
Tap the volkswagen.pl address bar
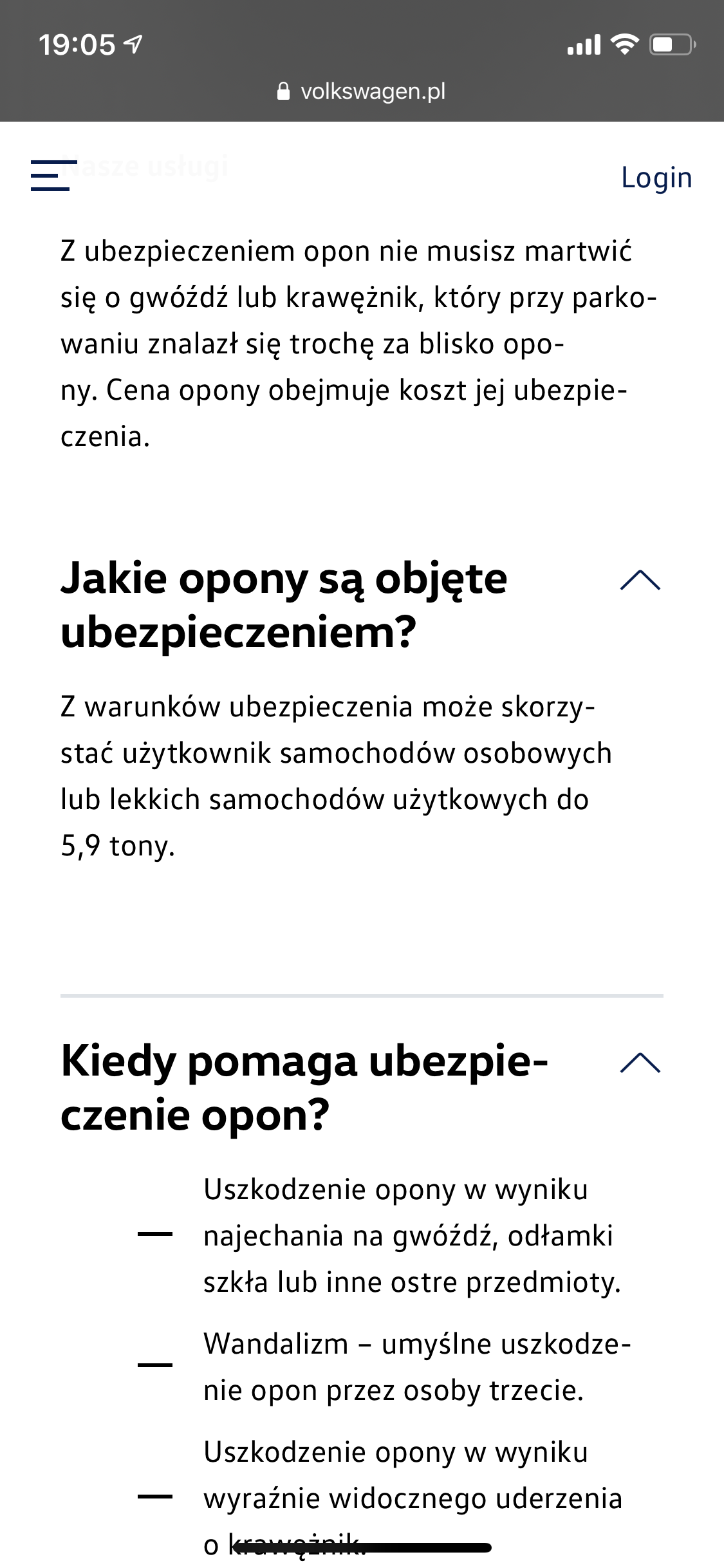362,91
